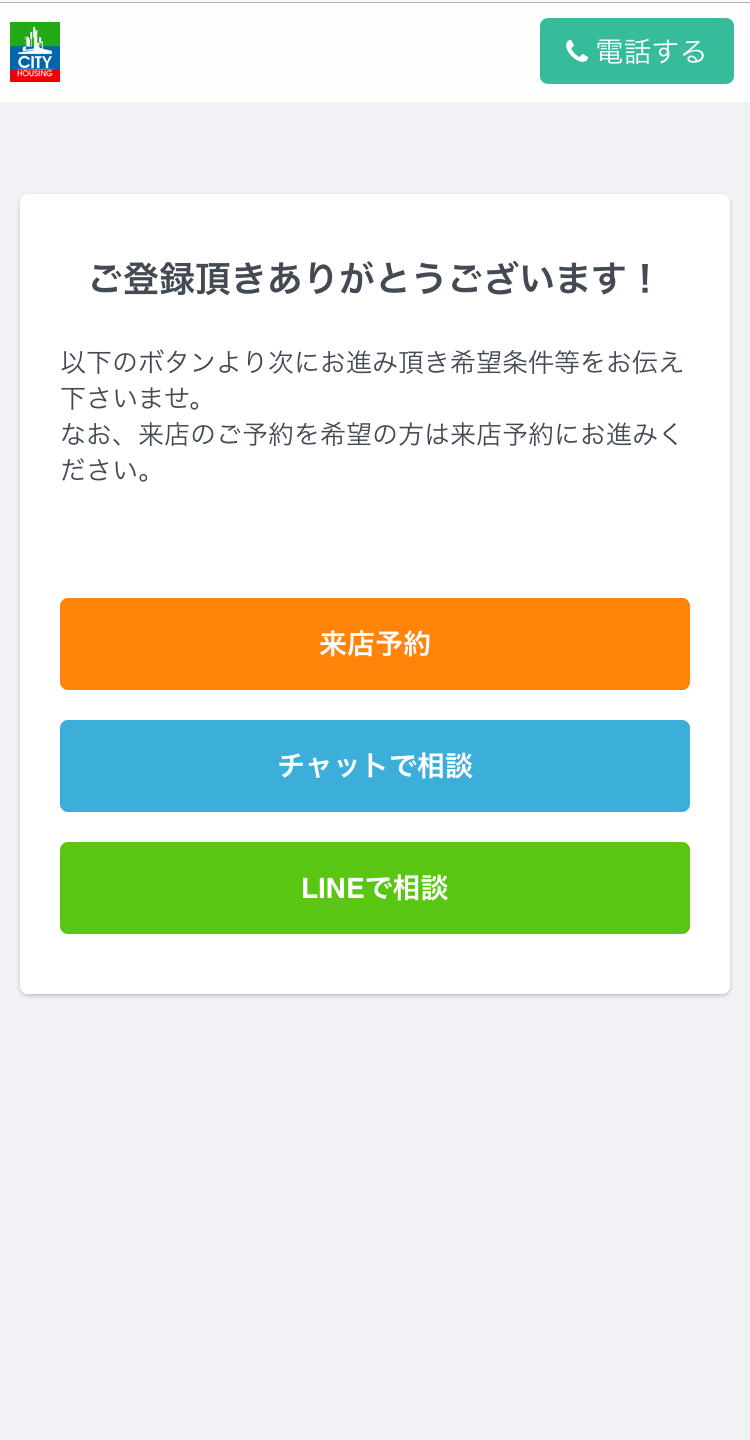
Task: Click the blue chat consultation button
Action: tap(375, 766)
